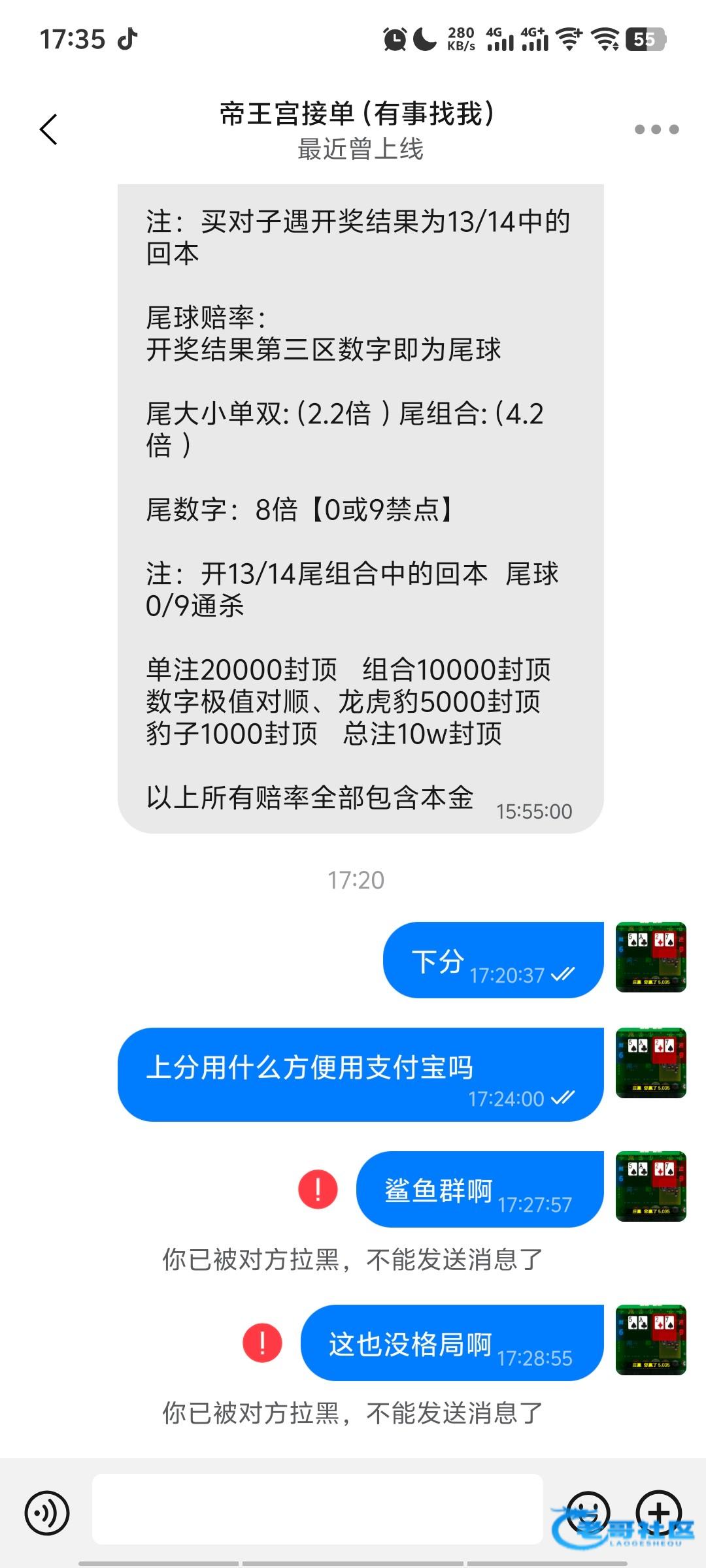Open the plus attachment menu
The height and width of the screenshot is (1568, 706).
(659, 1512)
